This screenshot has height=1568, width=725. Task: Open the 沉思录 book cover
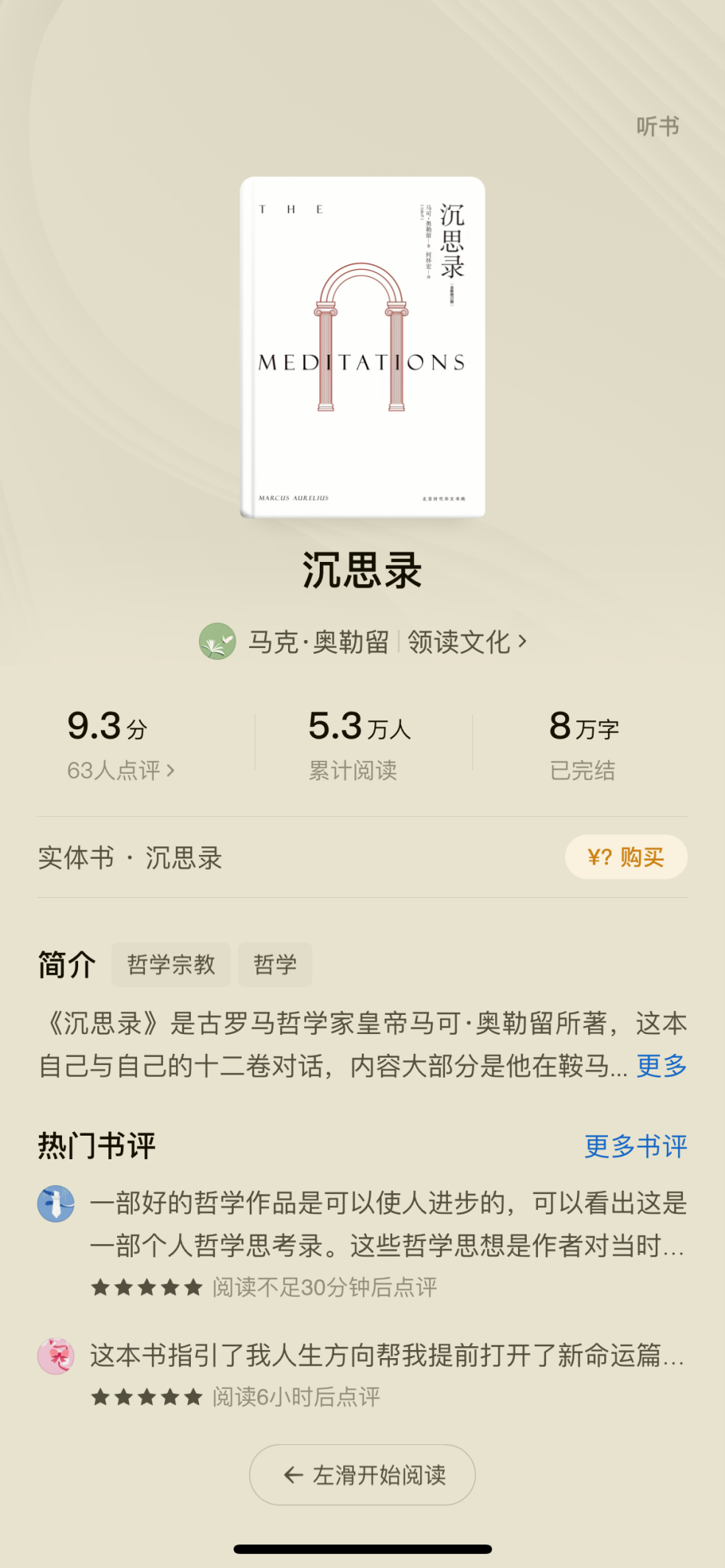(362, 348)
